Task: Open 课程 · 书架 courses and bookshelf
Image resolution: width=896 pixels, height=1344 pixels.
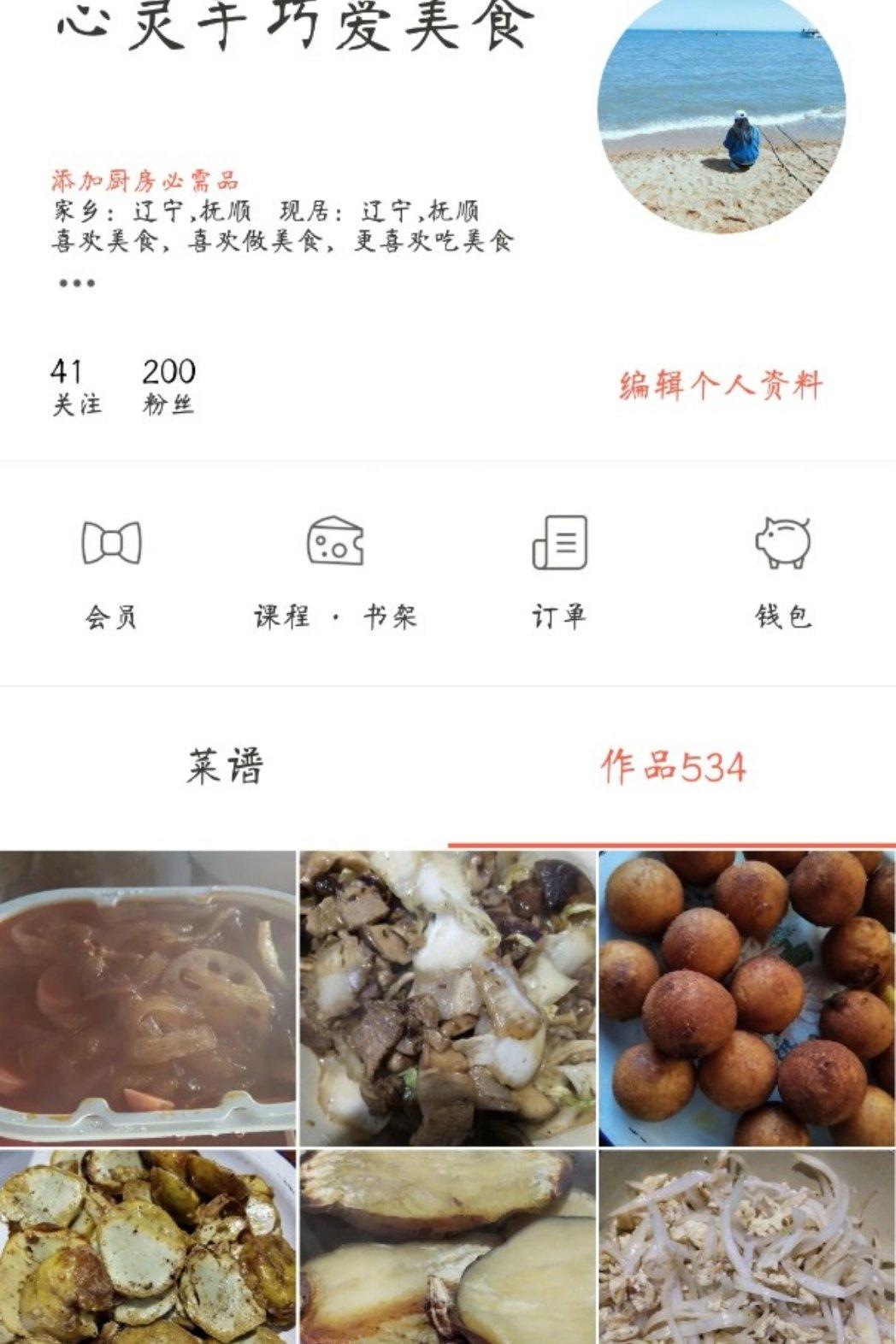Action: 335,570
